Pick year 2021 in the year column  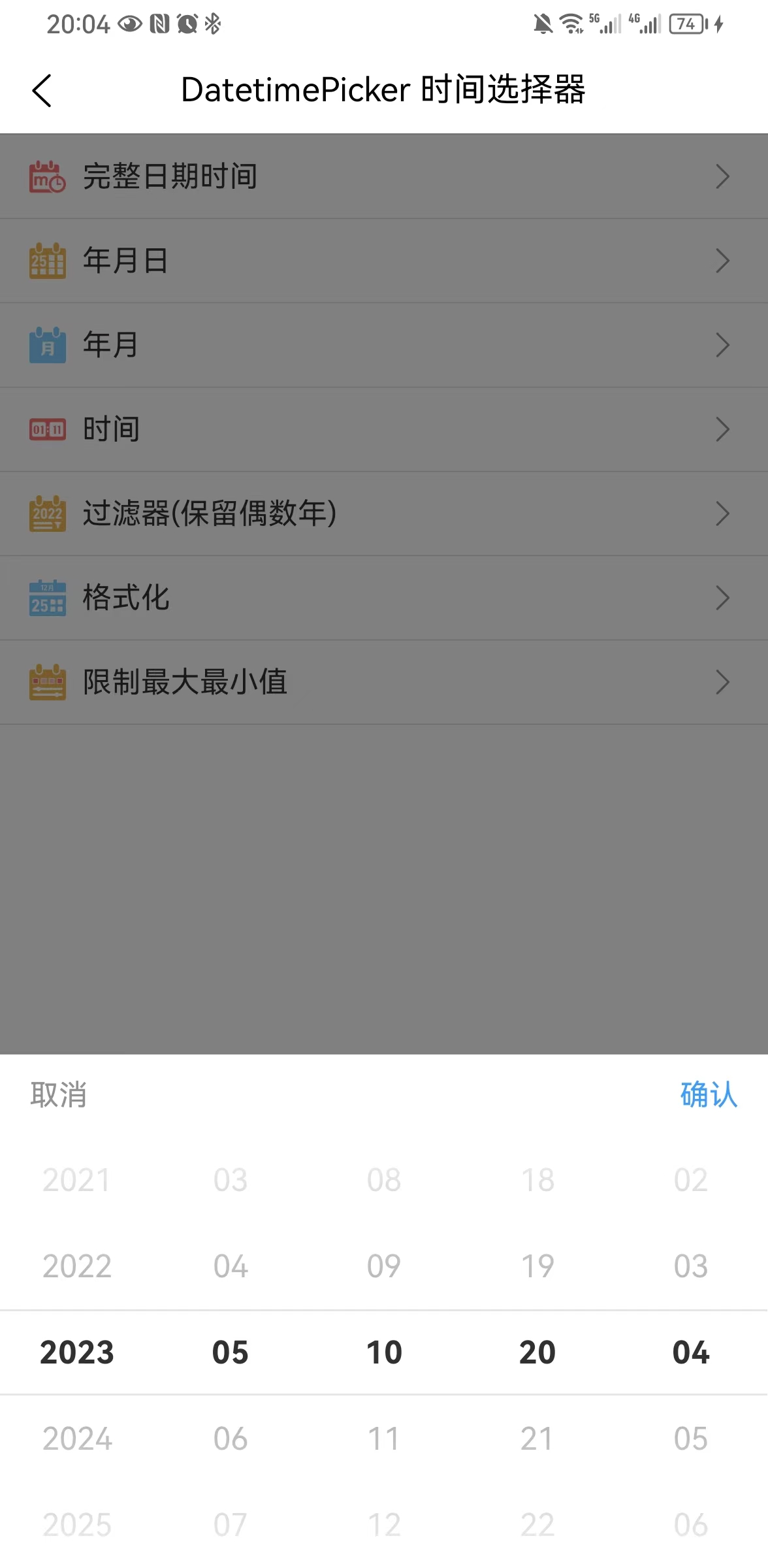click(77, 1180)
